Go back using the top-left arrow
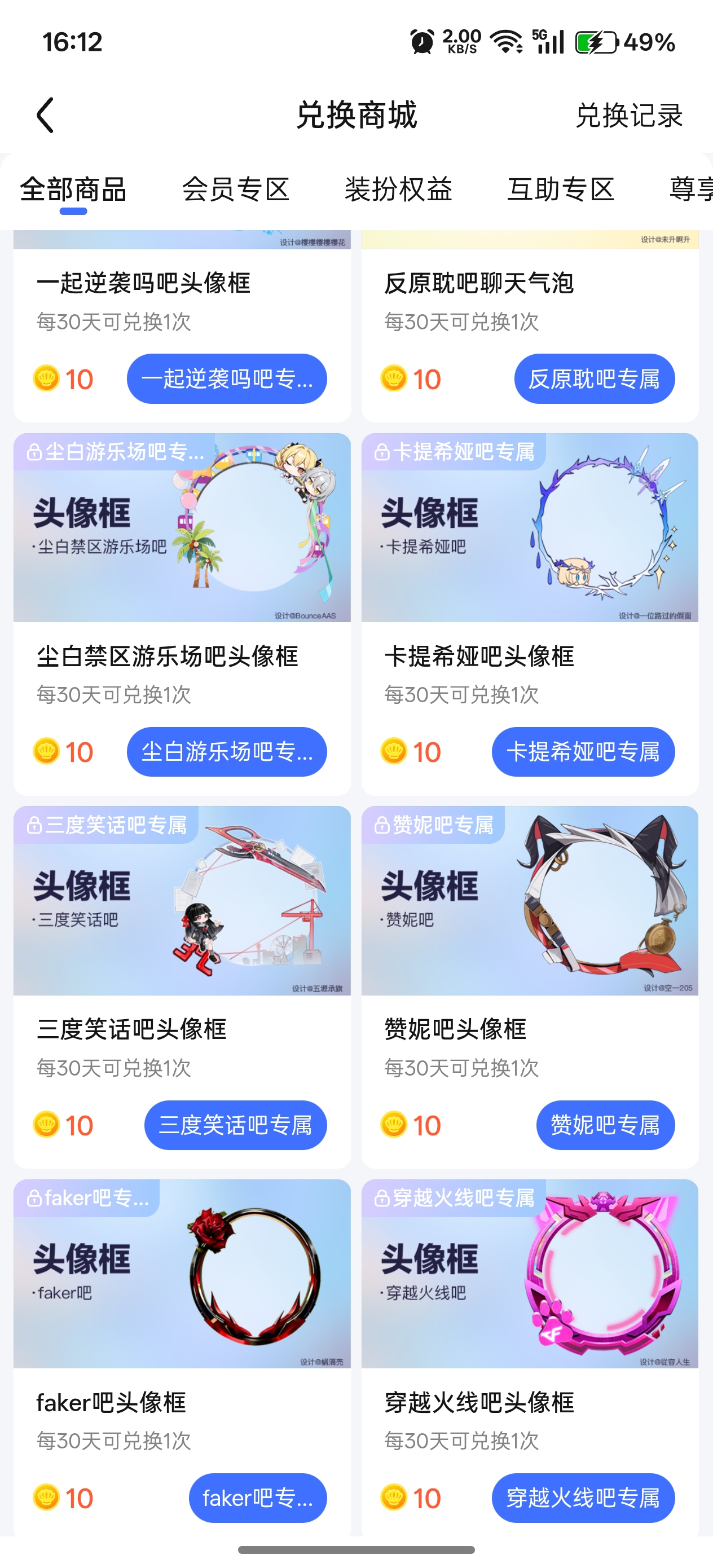The width and height of the screenshot is (713, 1568). pyautogui.click(x=46, y=115)
